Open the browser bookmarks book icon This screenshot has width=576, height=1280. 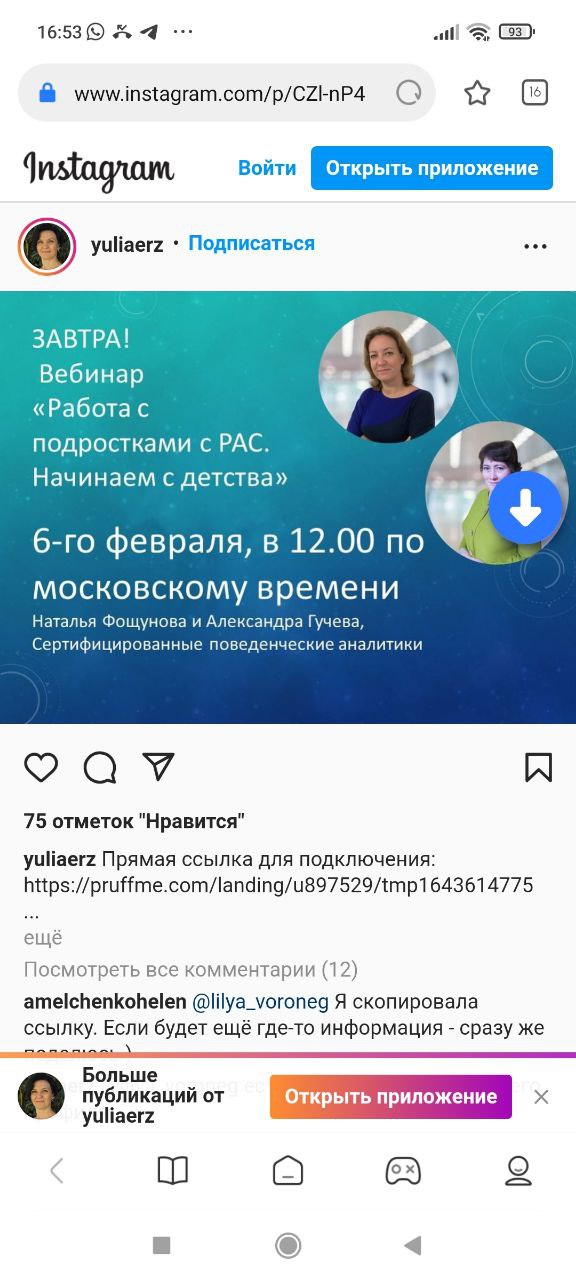click(x=173, y=1170)
